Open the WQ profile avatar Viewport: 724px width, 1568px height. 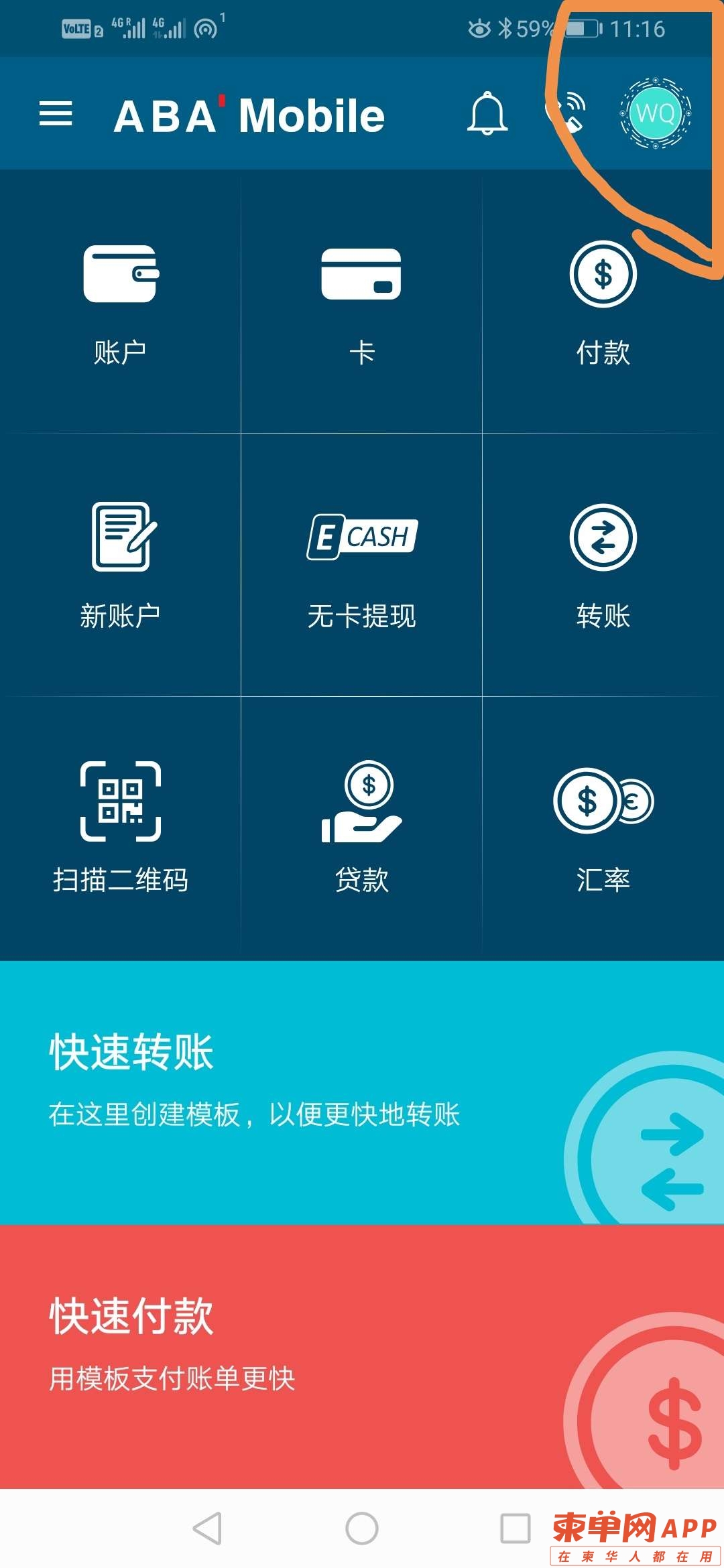(655, 113)
